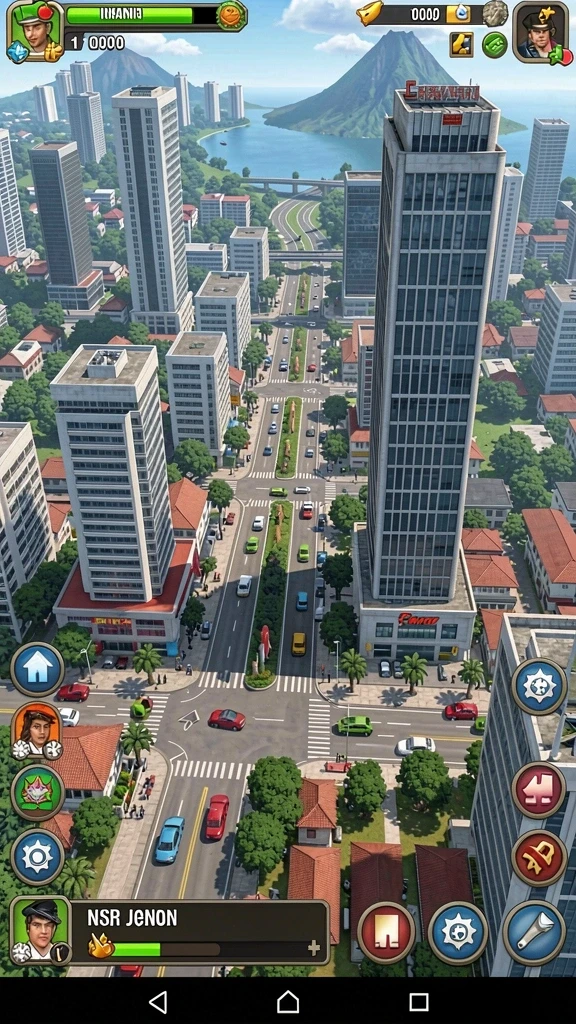Open settings with the blue gear button

pyautogui.click(x=37, y=857)
